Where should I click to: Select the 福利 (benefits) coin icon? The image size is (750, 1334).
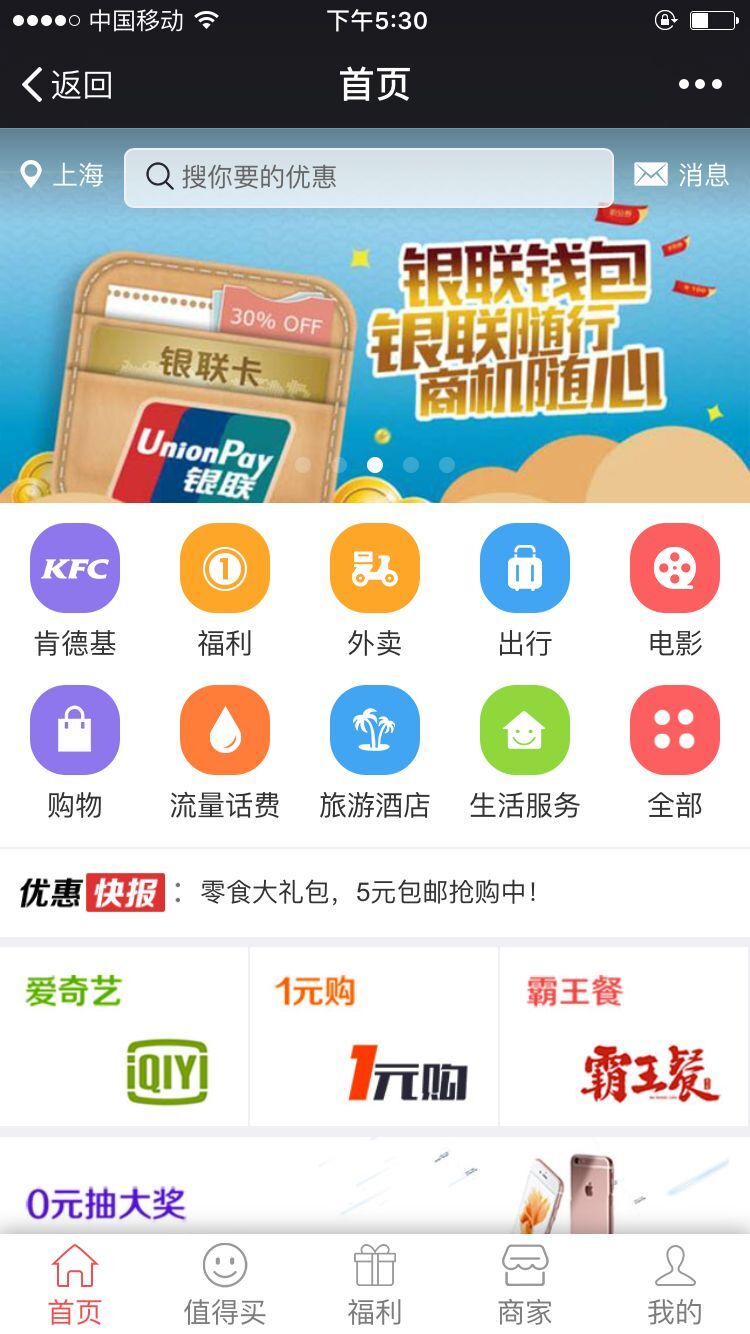pos(225,567)
